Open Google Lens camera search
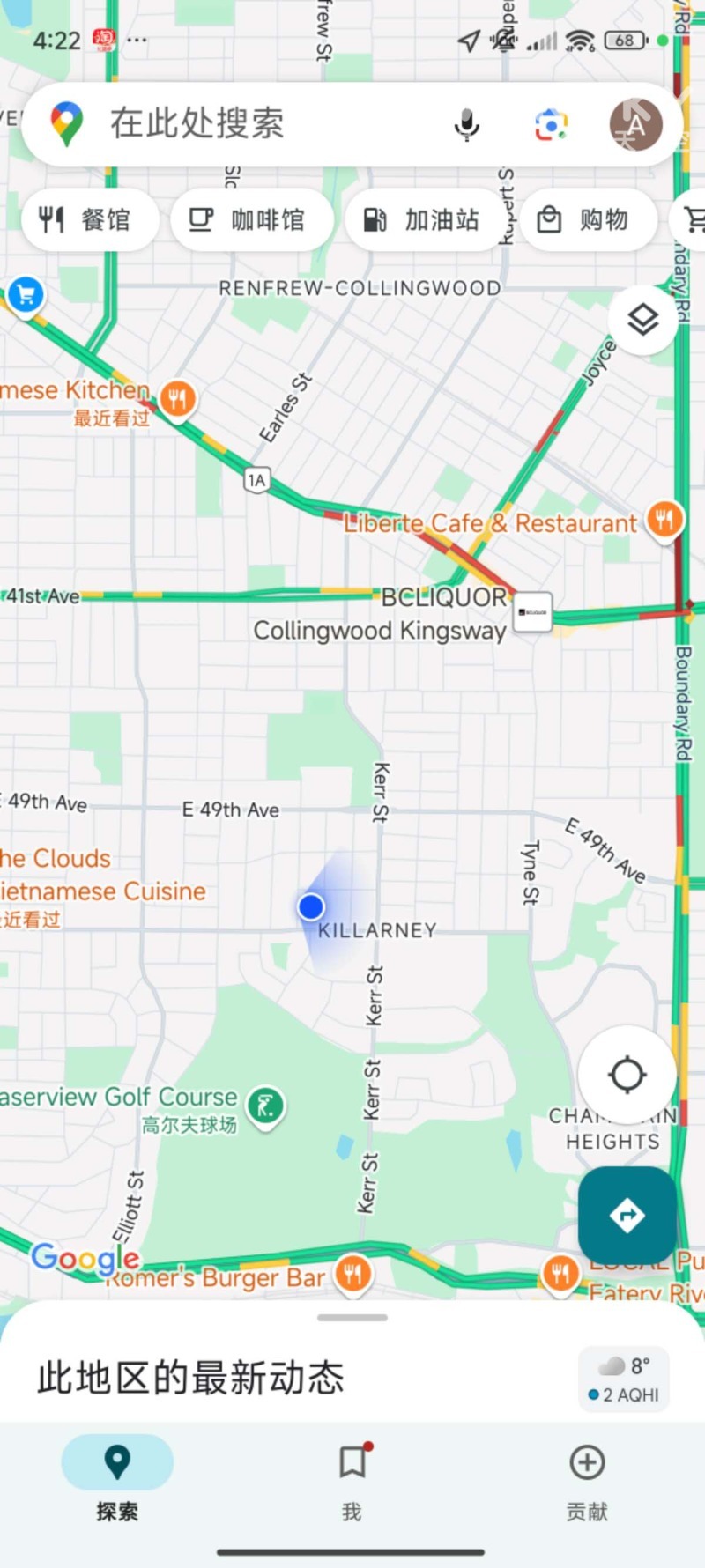 click(x=551, y=125)
